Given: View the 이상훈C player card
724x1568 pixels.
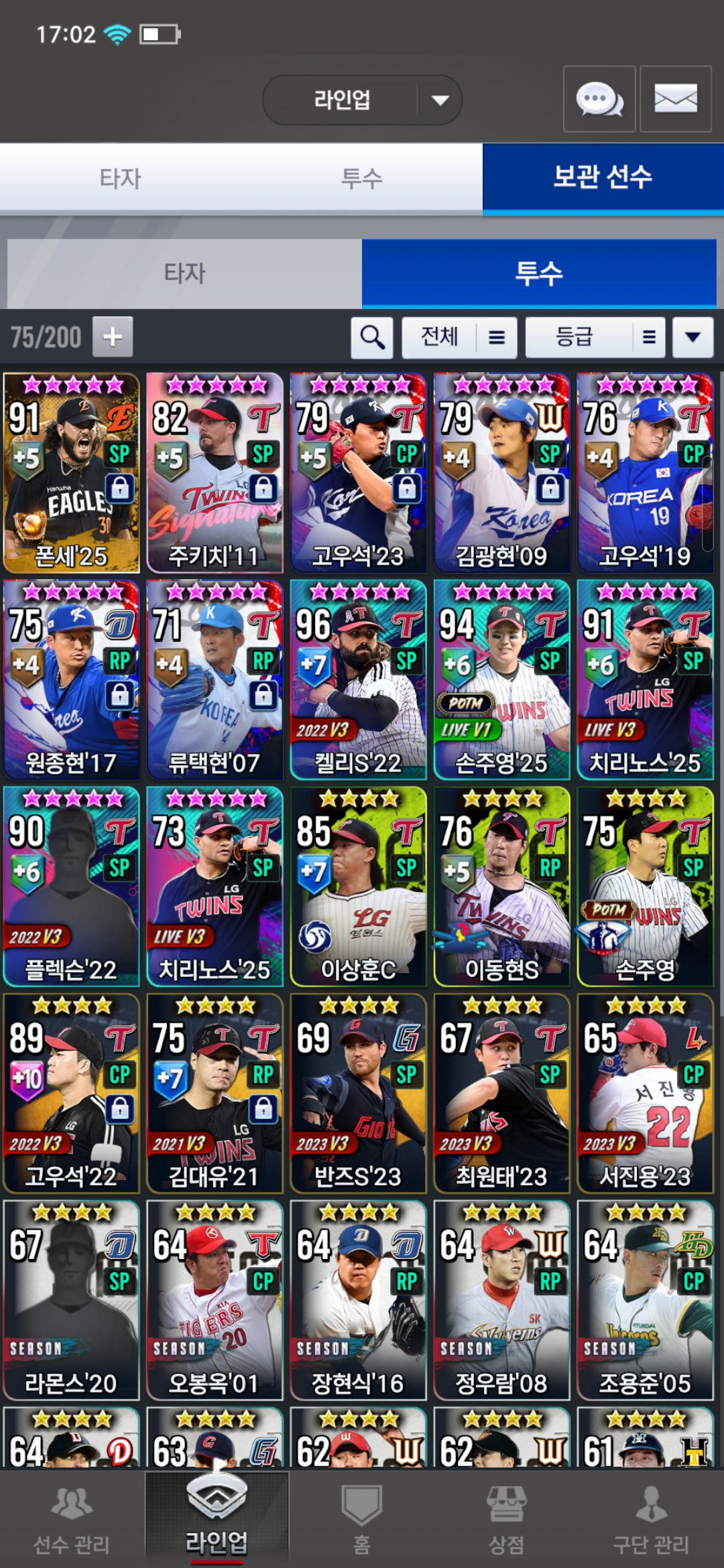Looking at the screenshot, I should coord(358,886).
